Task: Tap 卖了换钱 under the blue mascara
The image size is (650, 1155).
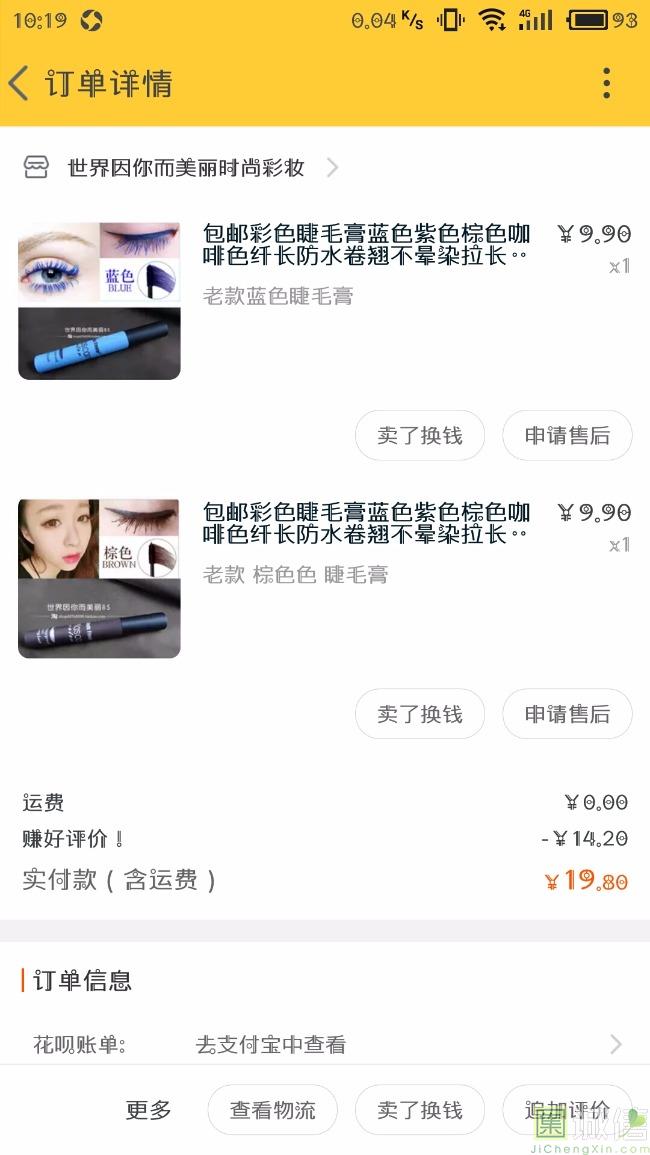Action: click(419, 435)
